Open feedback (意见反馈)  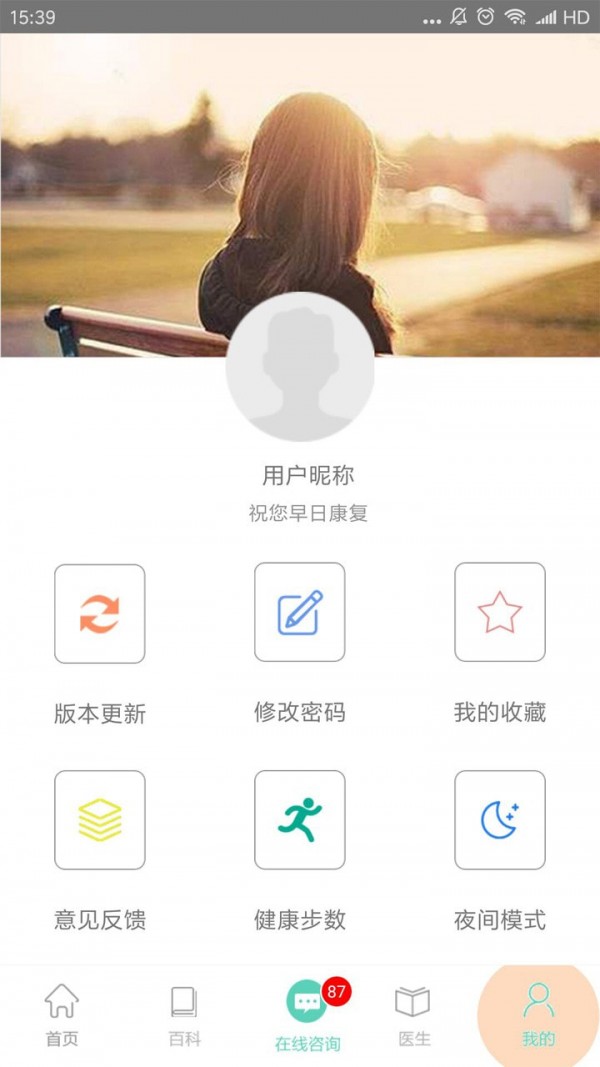pyautogui.click(x=100, y=820)
